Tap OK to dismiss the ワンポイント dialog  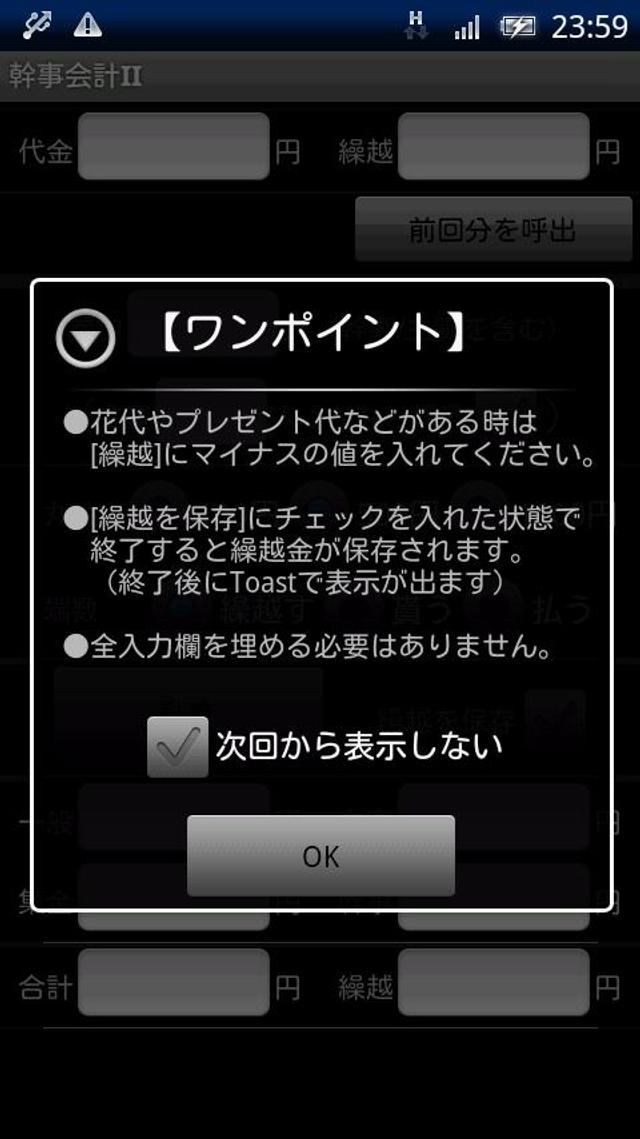coord(320,856)
